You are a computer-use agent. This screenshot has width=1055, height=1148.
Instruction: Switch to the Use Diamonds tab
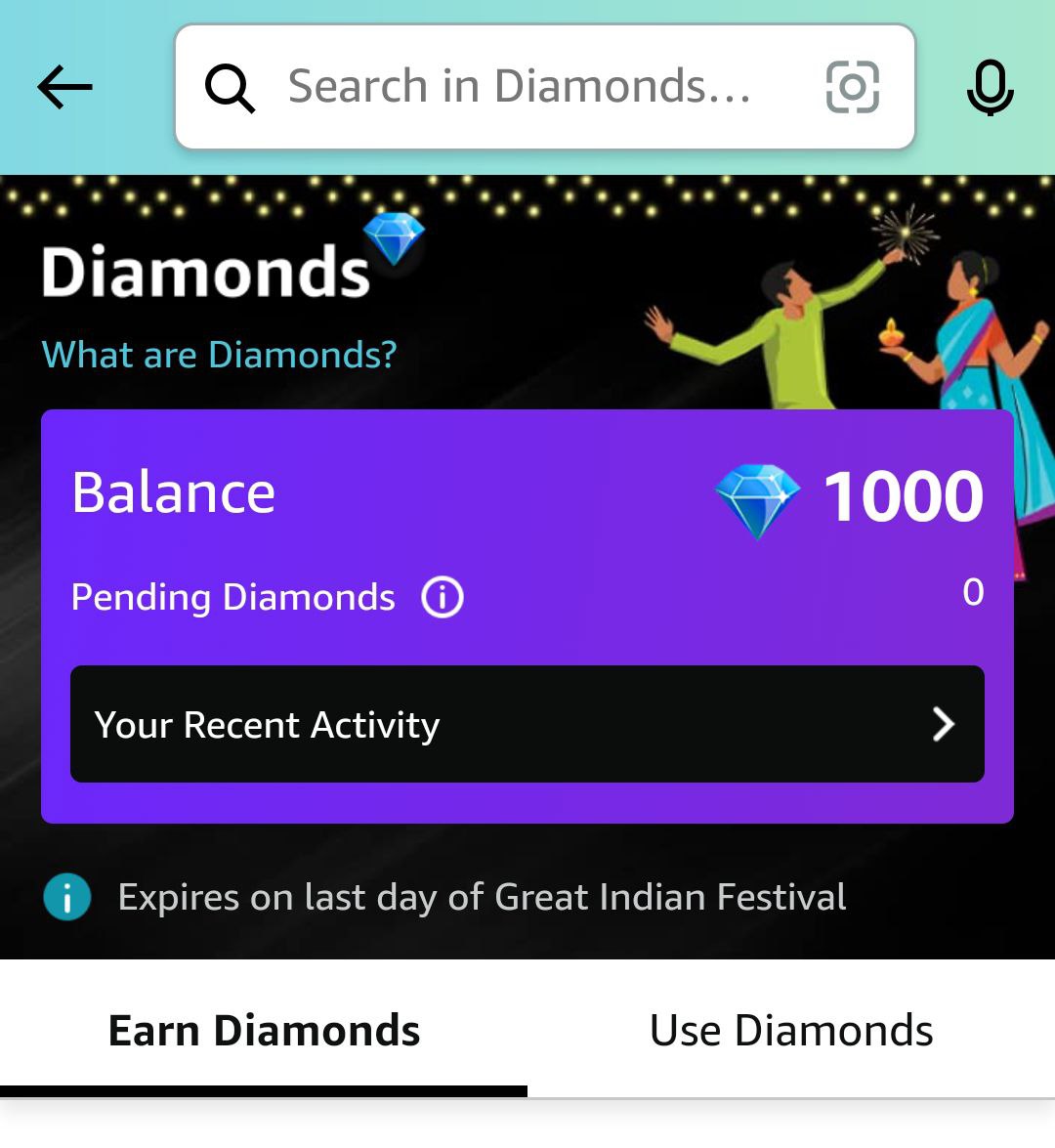pyautogui.click(x=791, y=1029)
